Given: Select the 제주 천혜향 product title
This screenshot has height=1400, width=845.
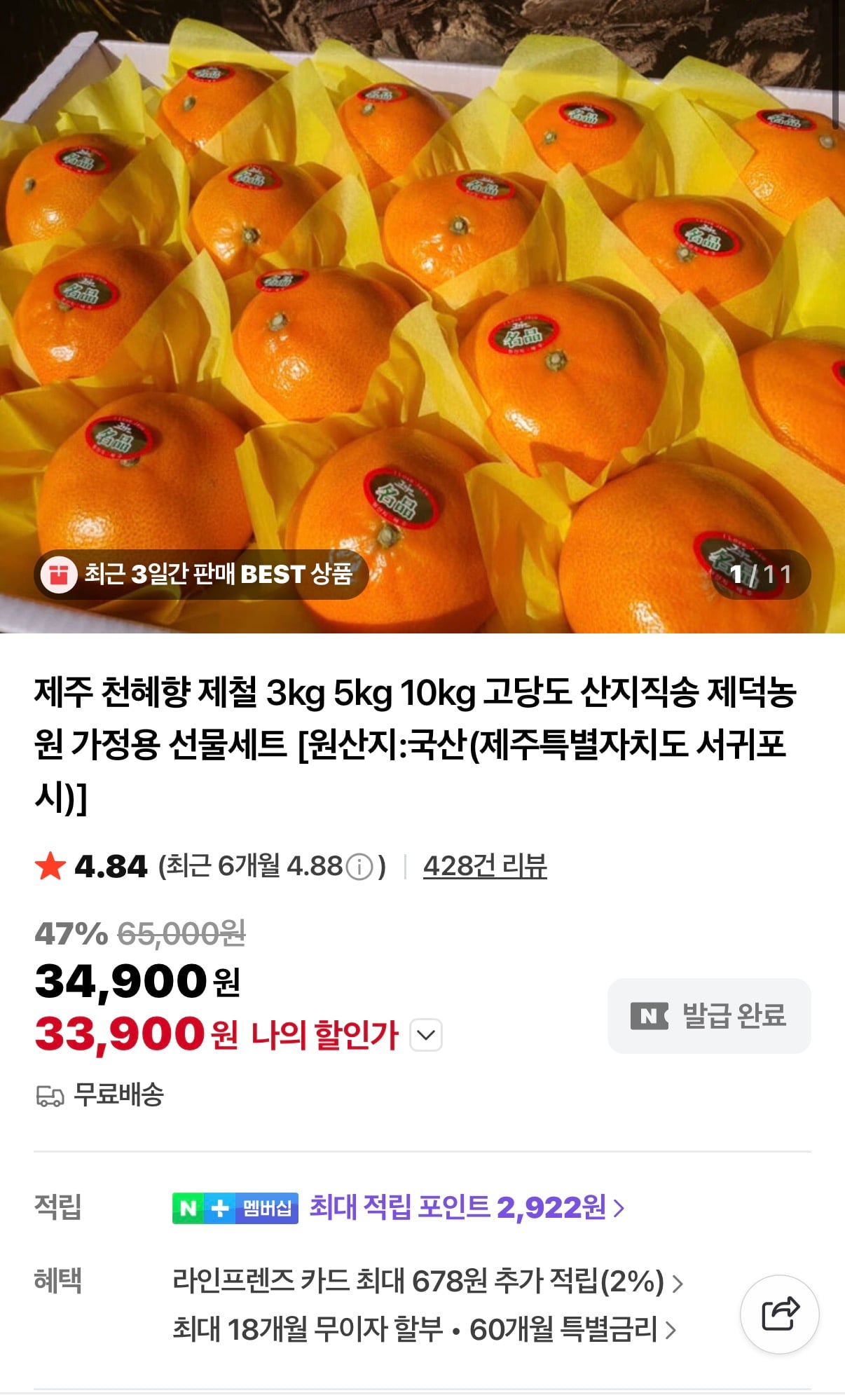Looking at the screenshot, I should (x=420, y=736).
